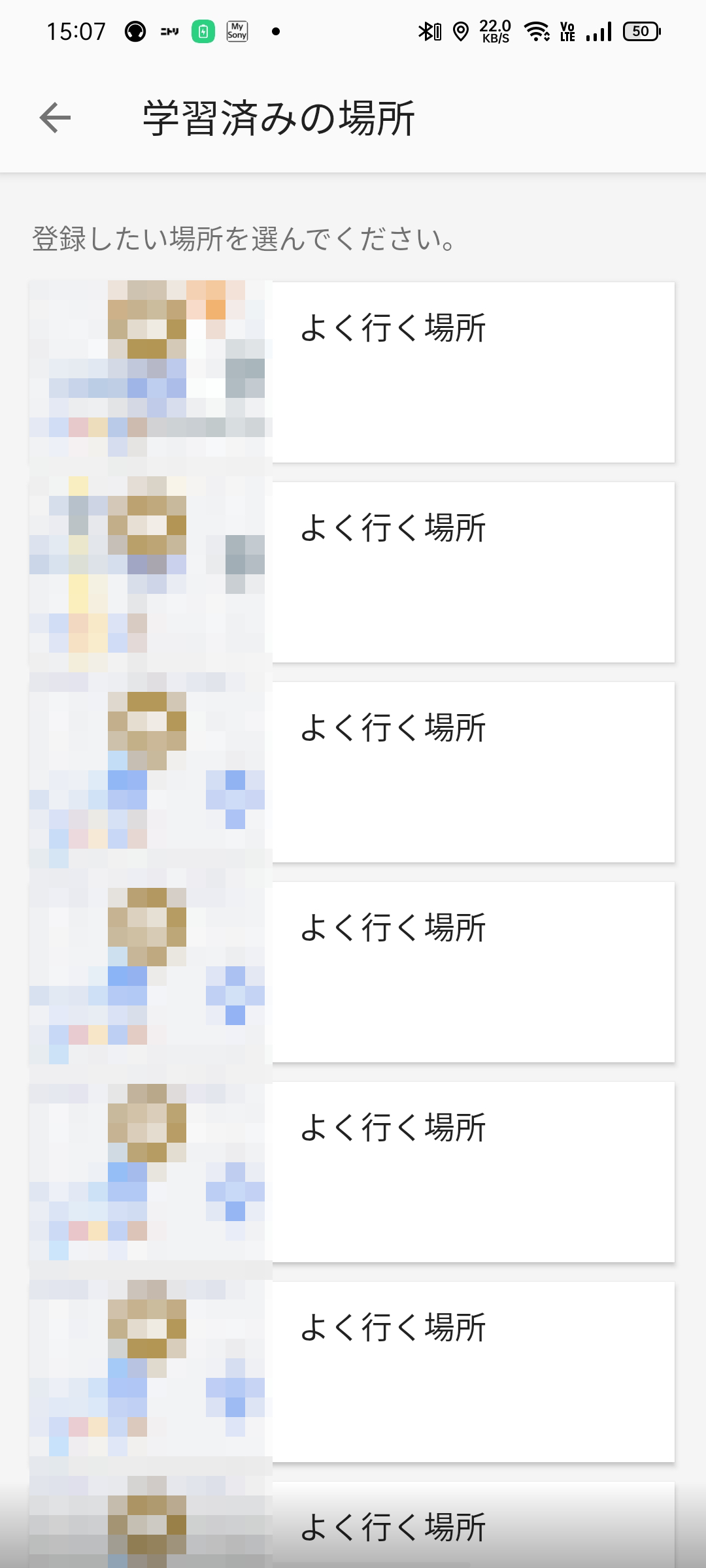Open the last, partially visible よく行く場所 card
This screenshot has width=706, height=1568.
pos(352,1525)
